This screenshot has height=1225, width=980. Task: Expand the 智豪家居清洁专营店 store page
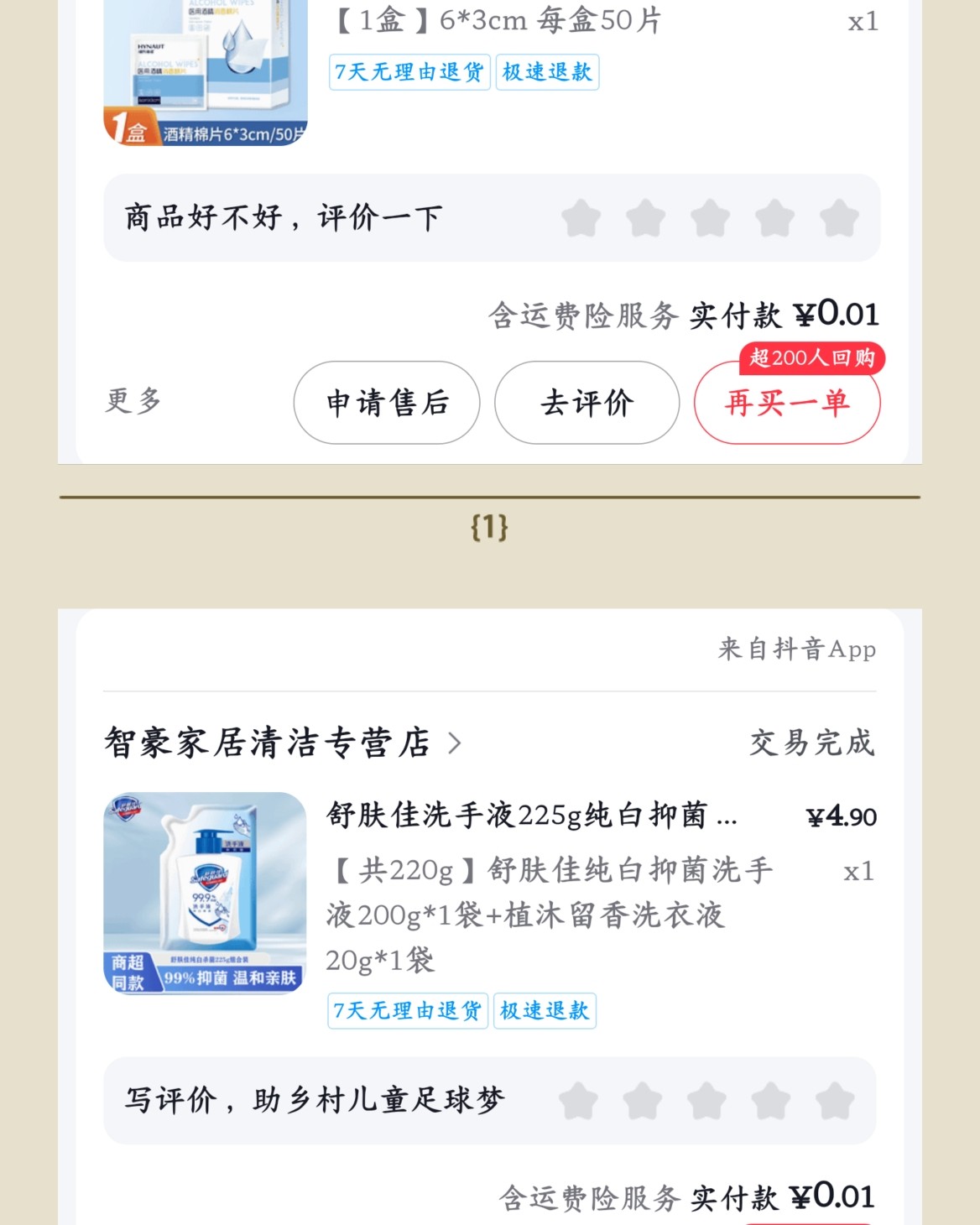[277, 743]
